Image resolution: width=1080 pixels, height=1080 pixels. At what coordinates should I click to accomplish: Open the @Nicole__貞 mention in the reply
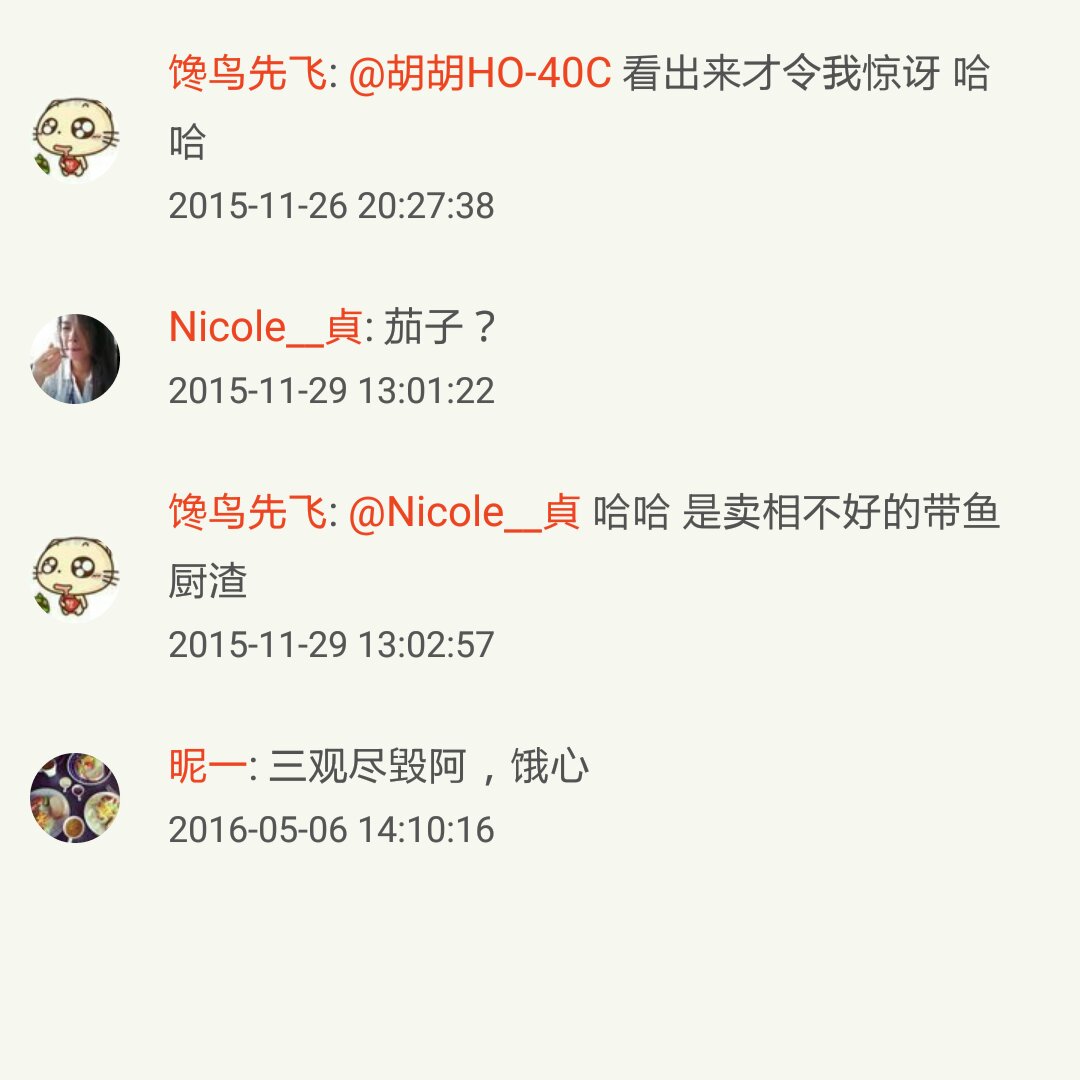coord(464,512)
